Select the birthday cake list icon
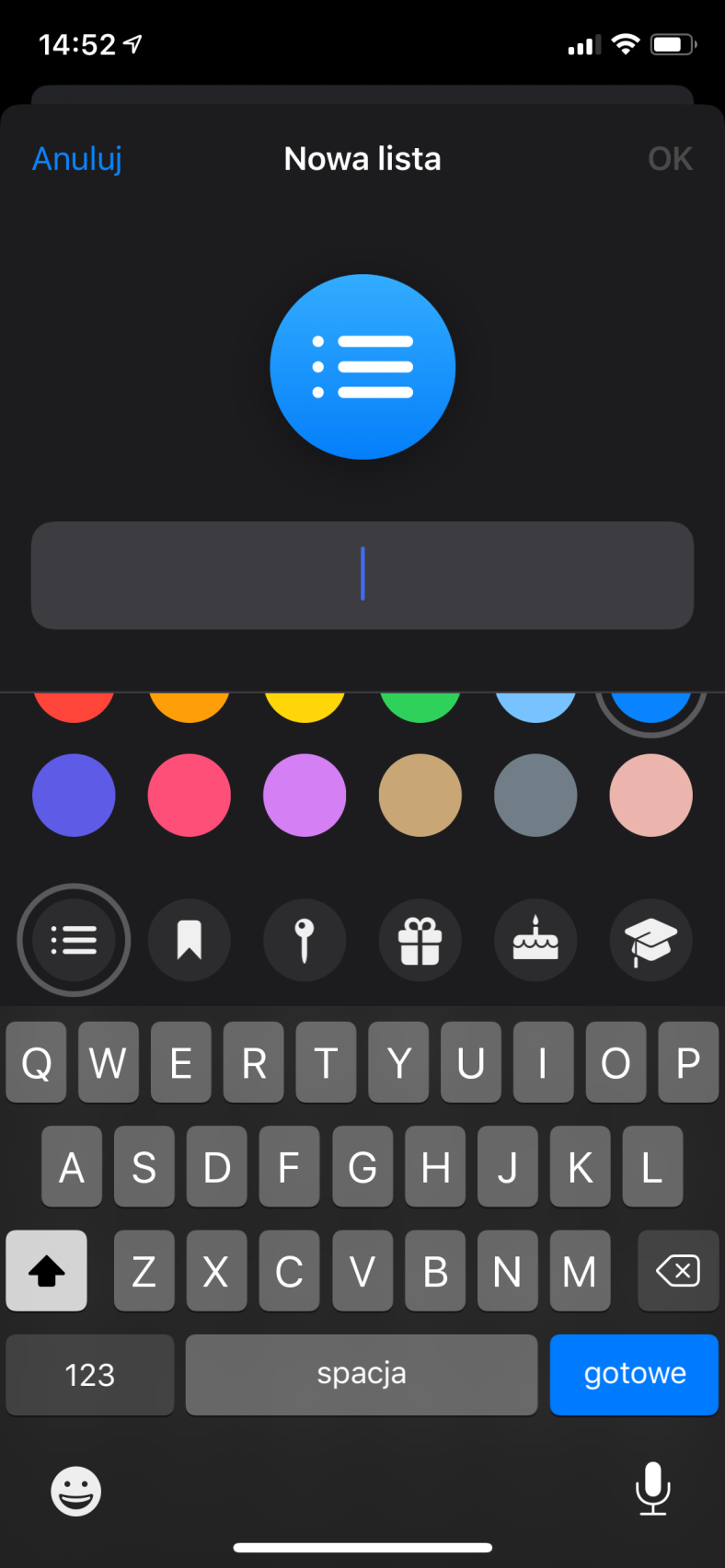The image size is (725, 1568). click(x=535, y=940)
